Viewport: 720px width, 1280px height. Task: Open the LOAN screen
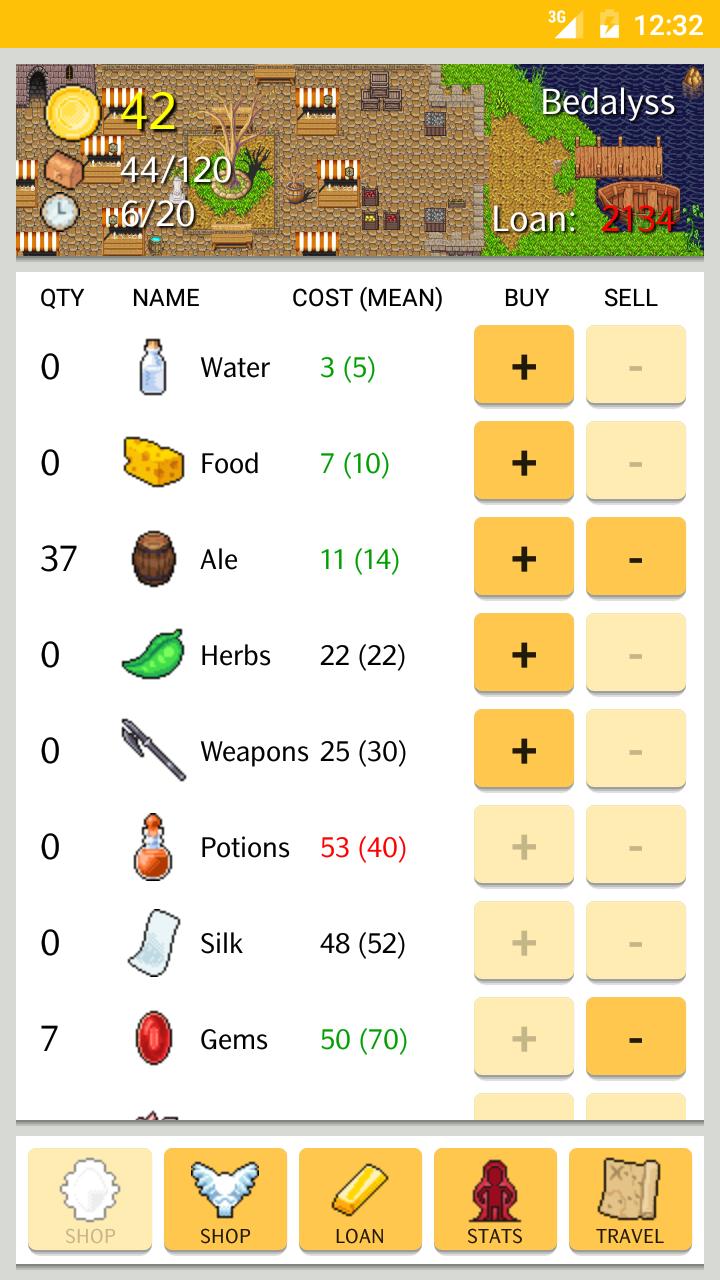360,1200
